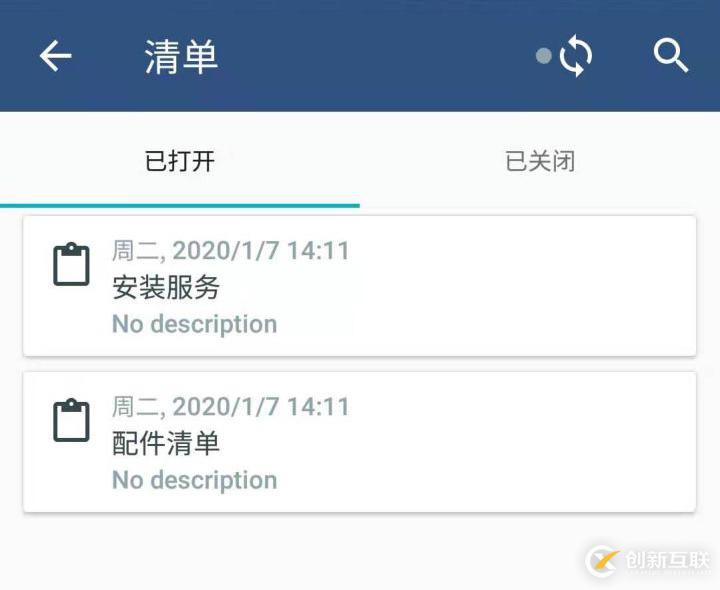Select the 已打开 tab
This screenshot has width=720, height=590.
tap(180, 161)
